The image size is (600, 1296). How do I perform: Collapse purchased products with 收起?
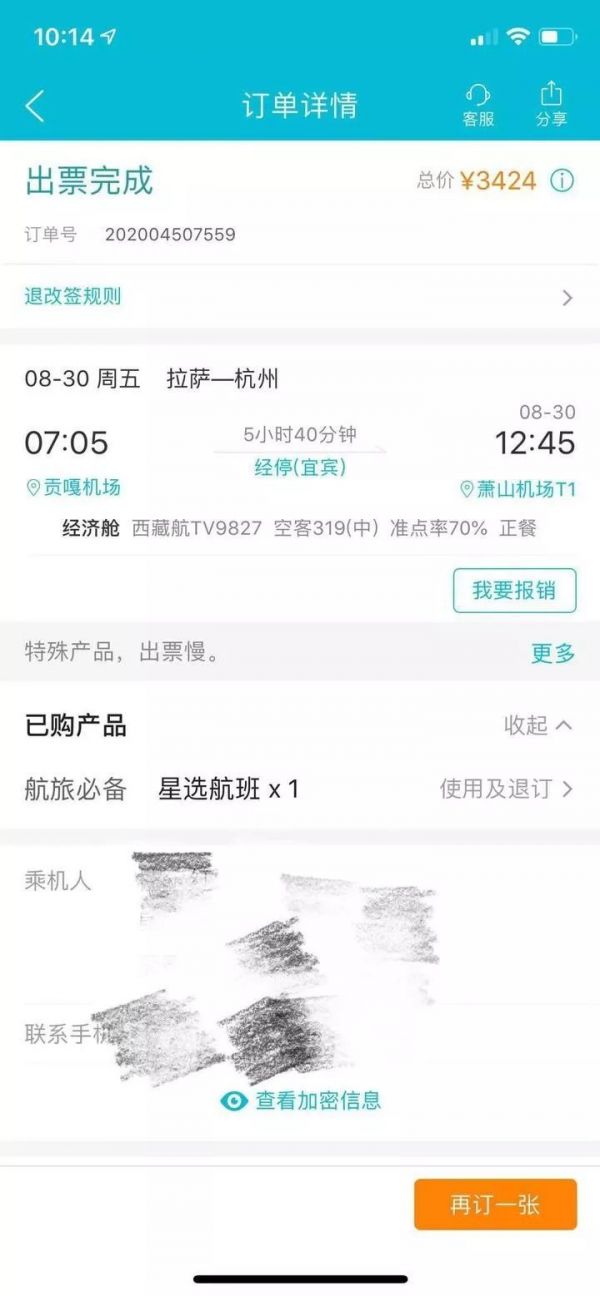538,726
